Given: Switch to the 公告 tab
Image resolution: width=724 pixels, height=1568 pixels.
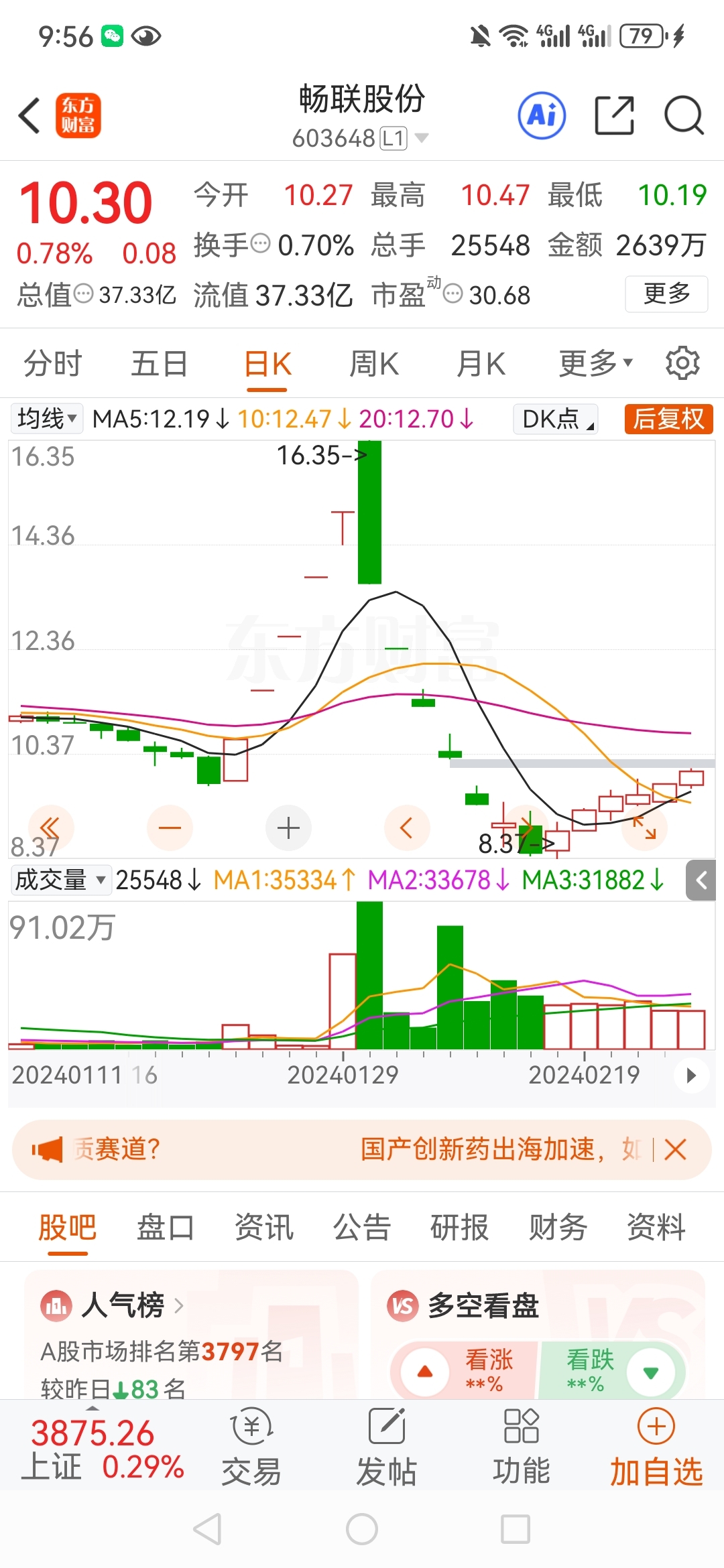Looking at the screenshot, I should tap(361, 1228).
